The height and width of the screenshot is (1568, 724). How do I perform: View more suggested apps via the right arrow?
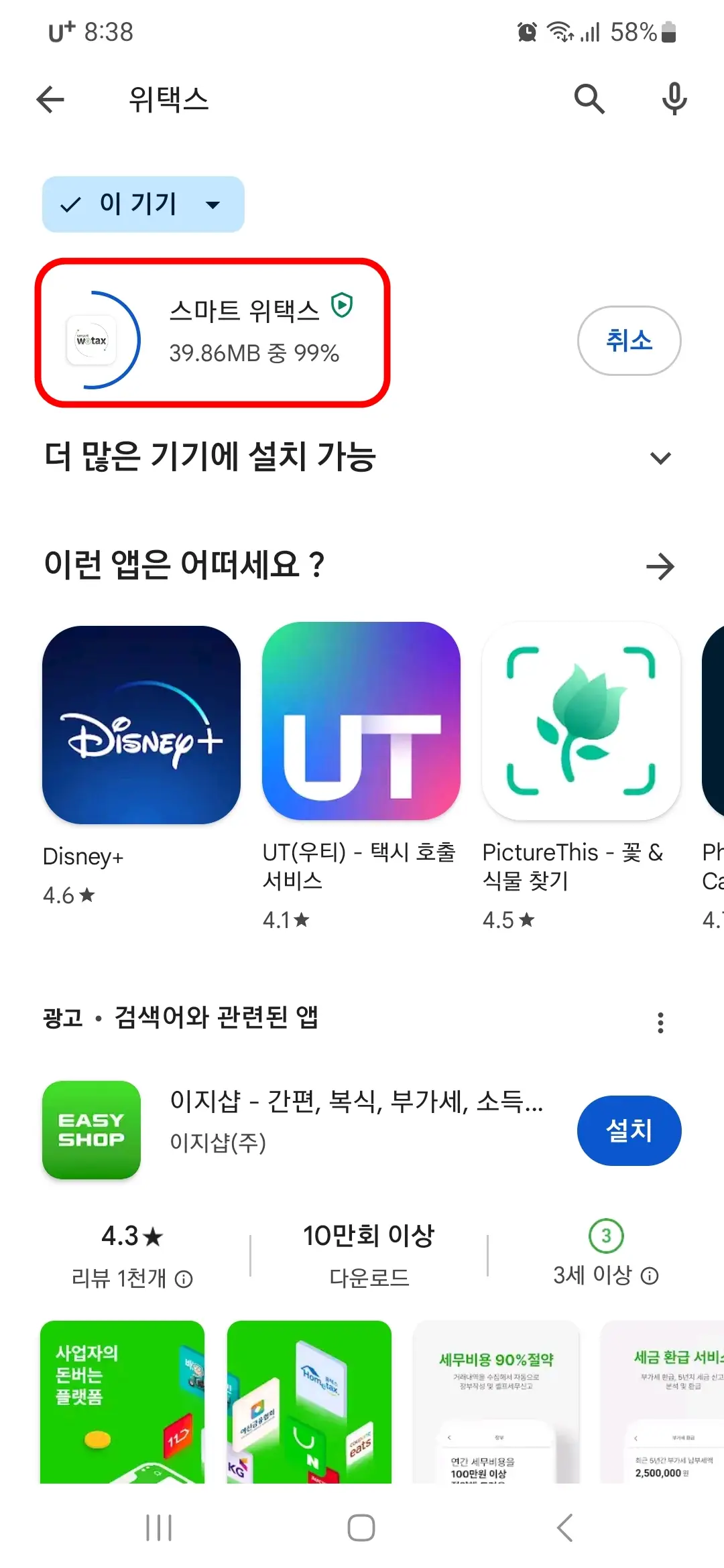tap(661, 566)
